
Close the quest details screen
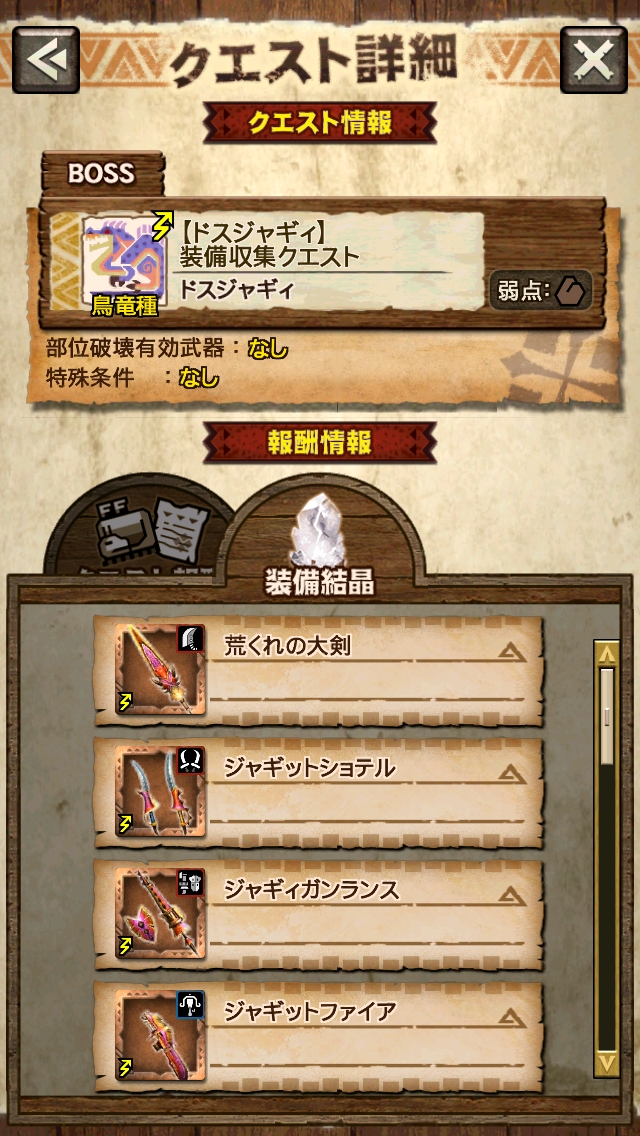click(x=594, y=60)
